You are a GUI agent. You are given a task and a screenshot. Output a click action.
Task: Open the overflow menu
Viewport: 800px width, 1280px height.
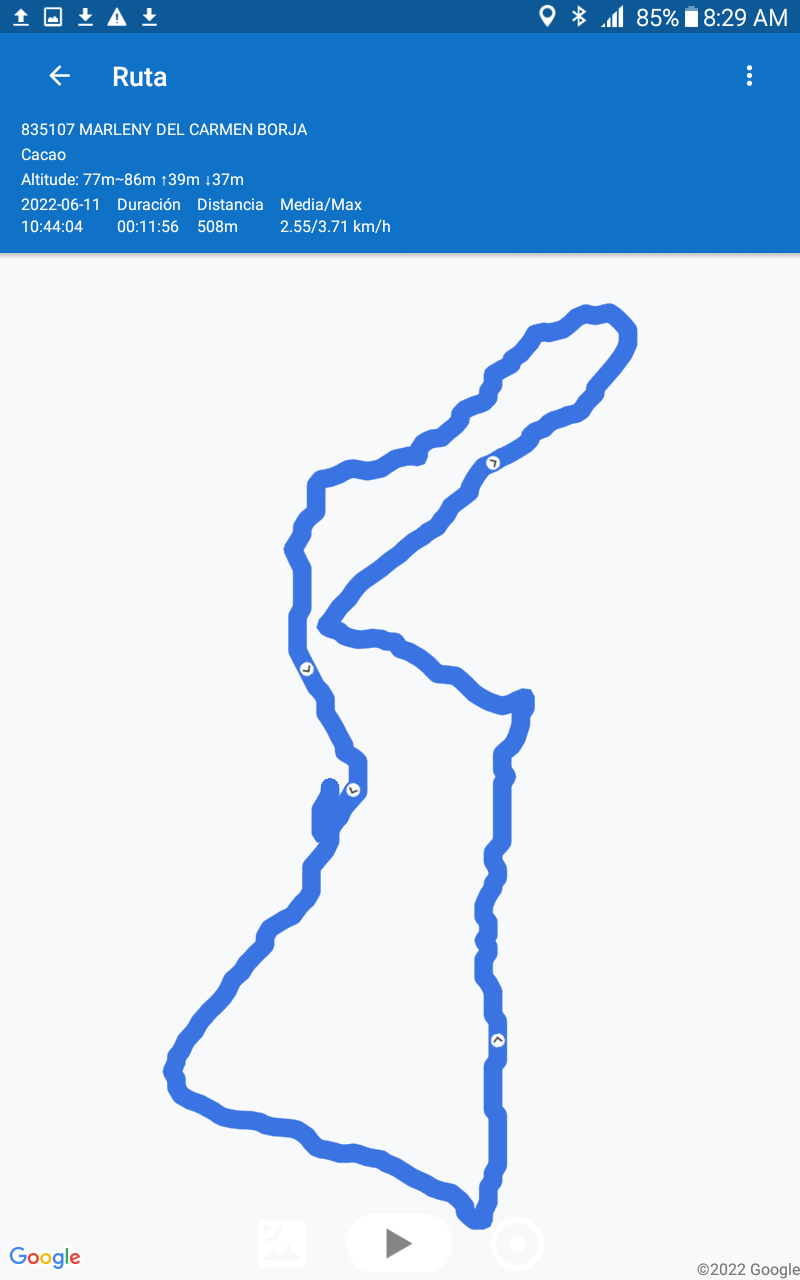point(749,76)
